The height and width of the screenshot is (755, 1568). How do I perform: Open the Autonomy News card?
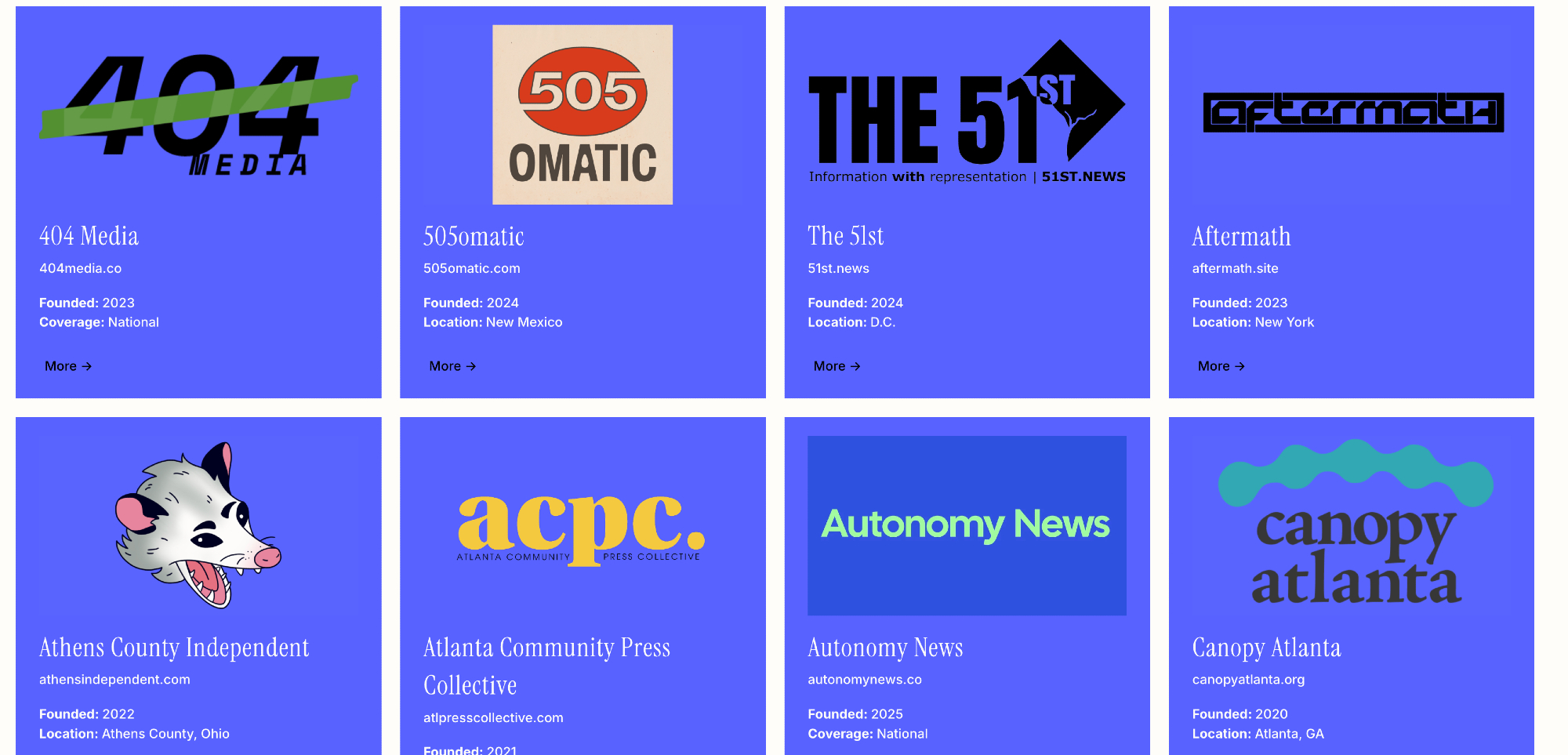pos(885,648)
